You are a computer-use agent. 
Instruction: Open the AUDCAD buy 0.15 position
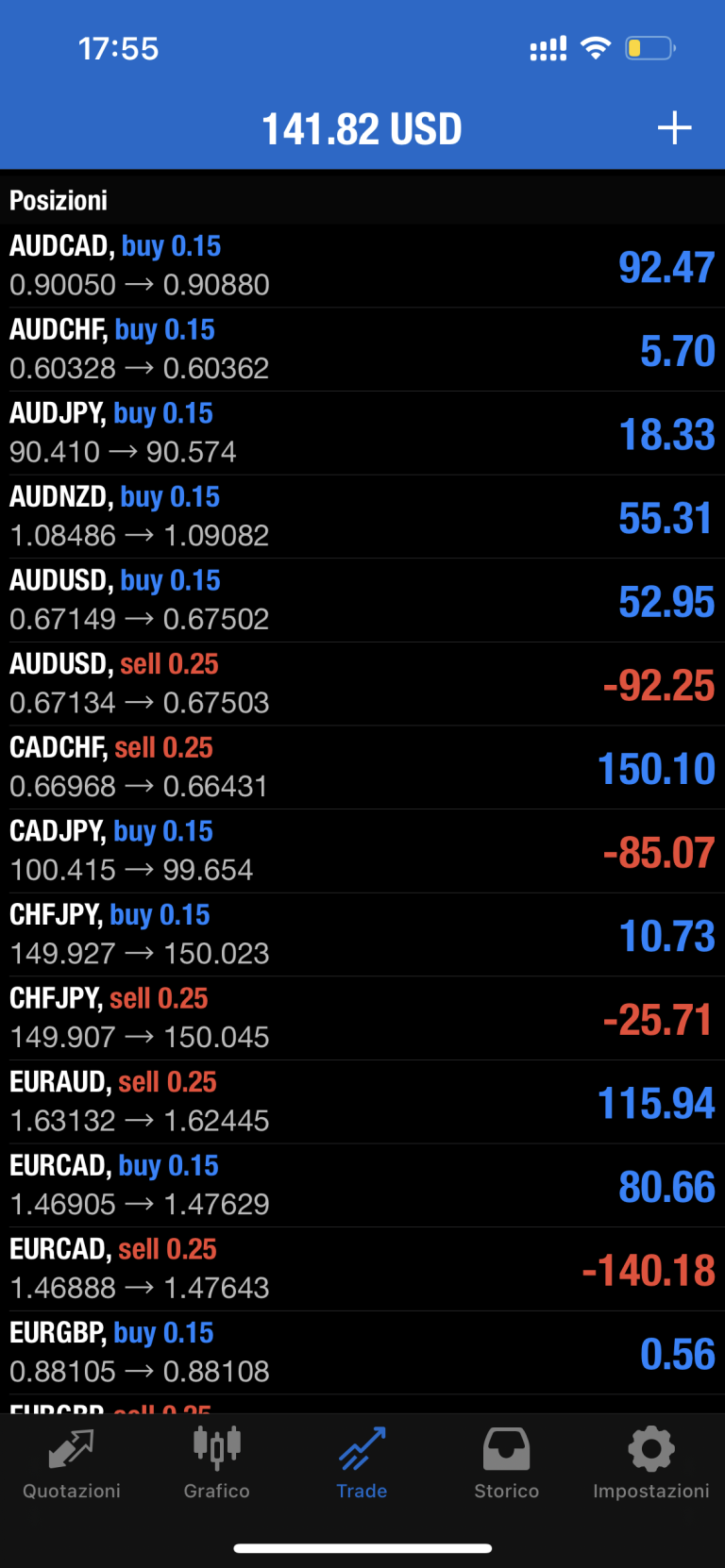click(362, 266)
